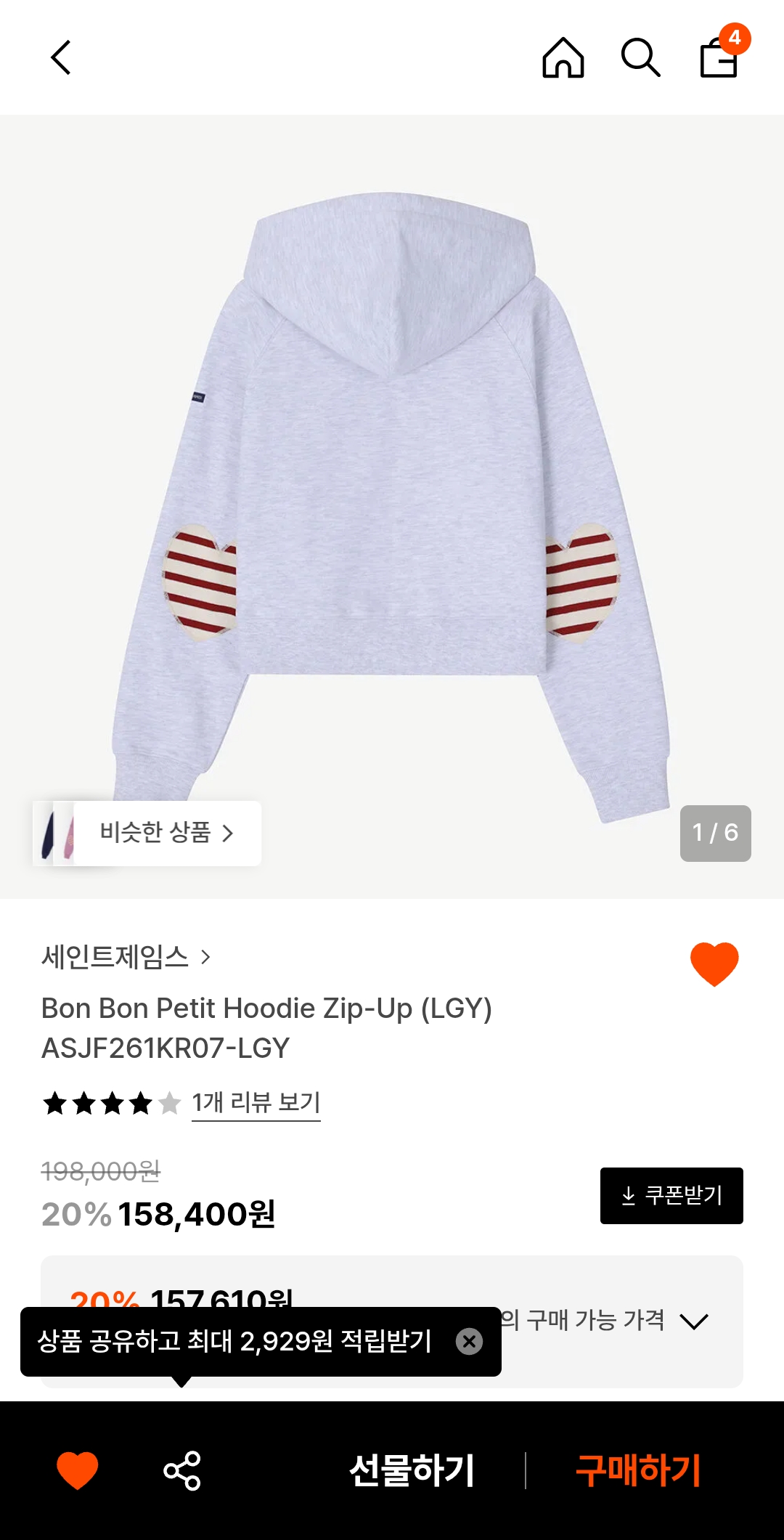The width and height of the screenshot is (784, 1540).
Task: Go back to the previous page
Action: point(61,57)
